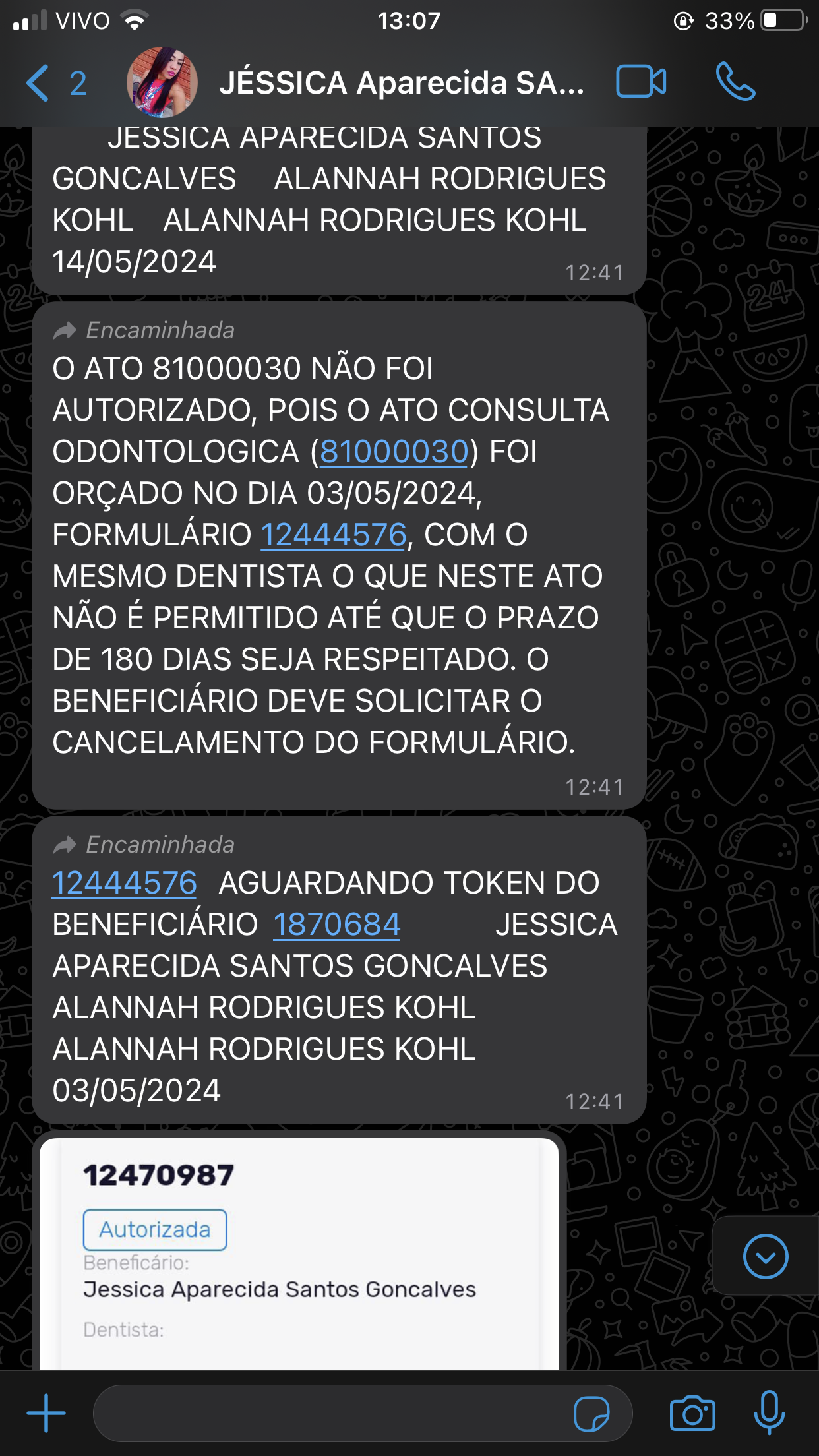
Task: Tap the 81000030 link in parentheses
Action: tap(394, 452)
